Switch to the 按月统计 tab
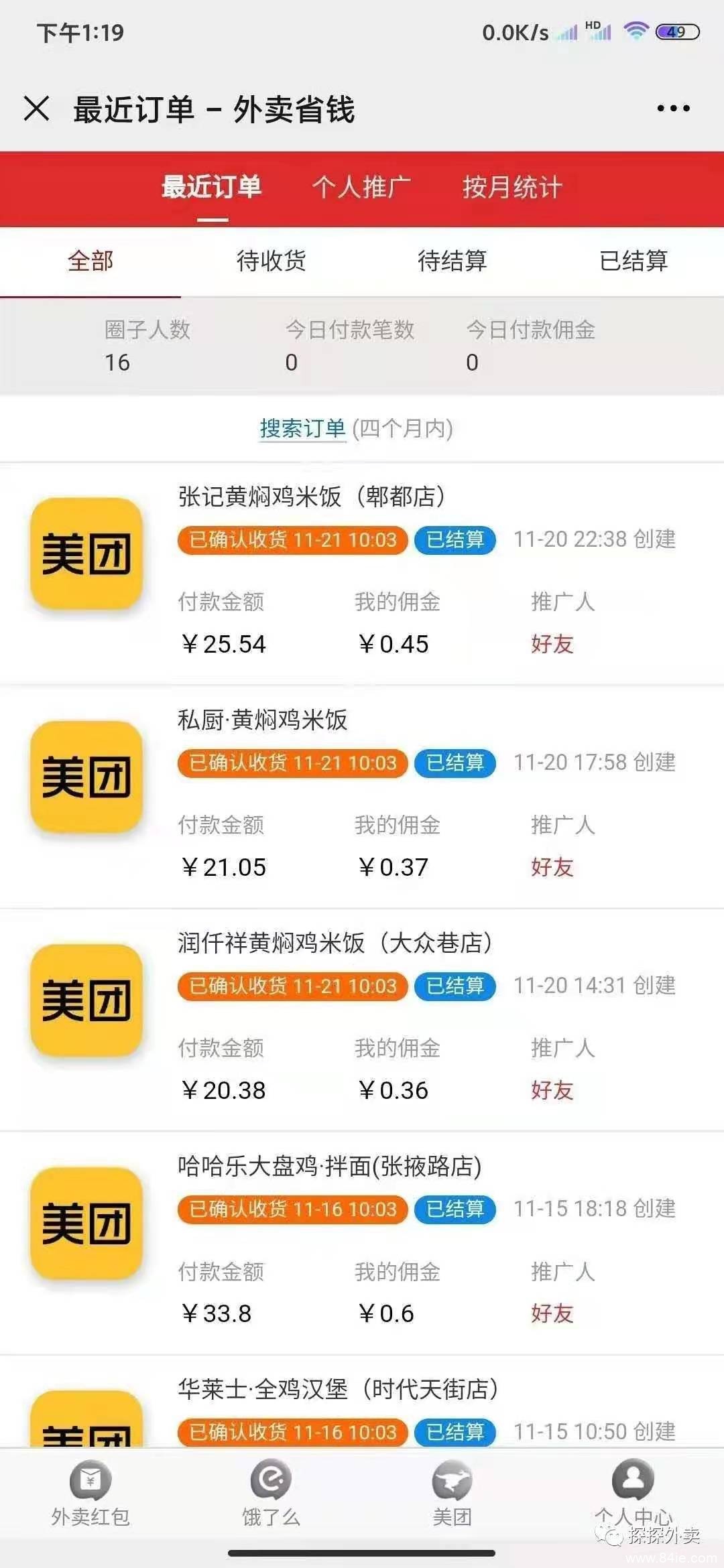This screenshot has width=724, height=1568. [514, 188]
